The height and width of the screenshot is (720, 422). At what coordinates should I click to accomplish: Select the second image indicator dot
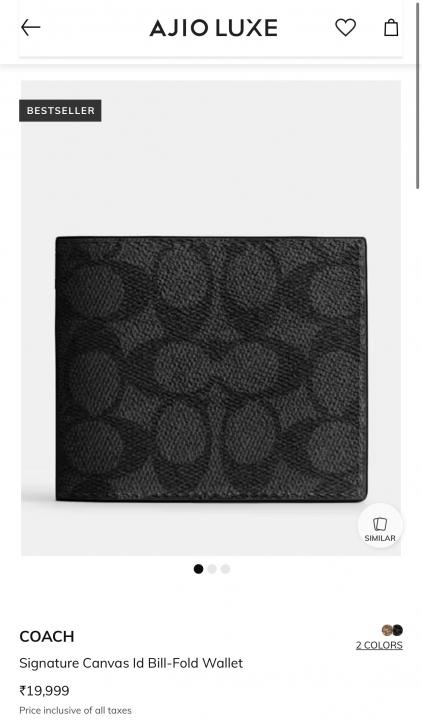tap(212, 569)
